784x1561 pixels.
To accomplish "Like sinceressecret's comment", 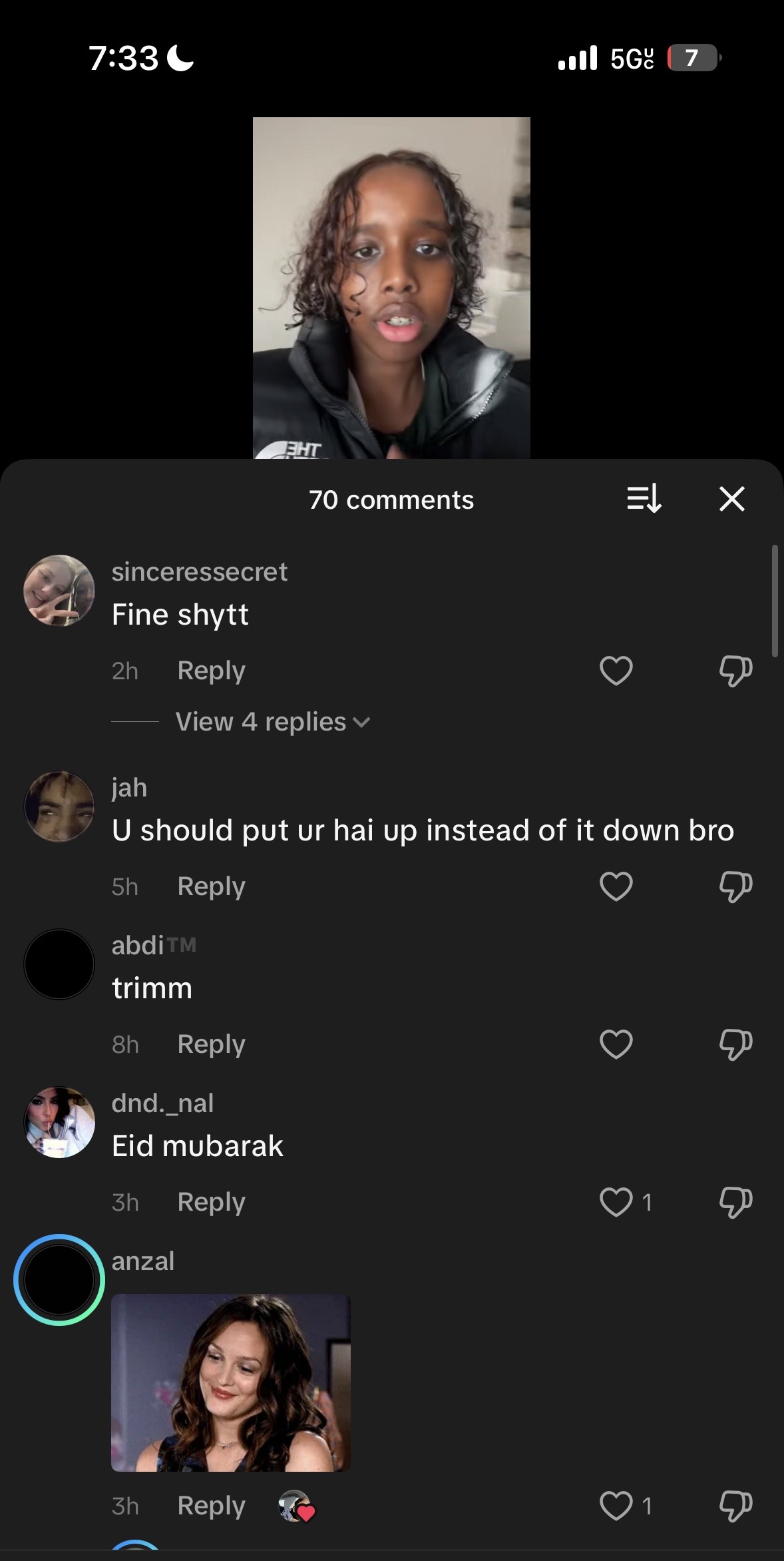I will coord(616,670).
